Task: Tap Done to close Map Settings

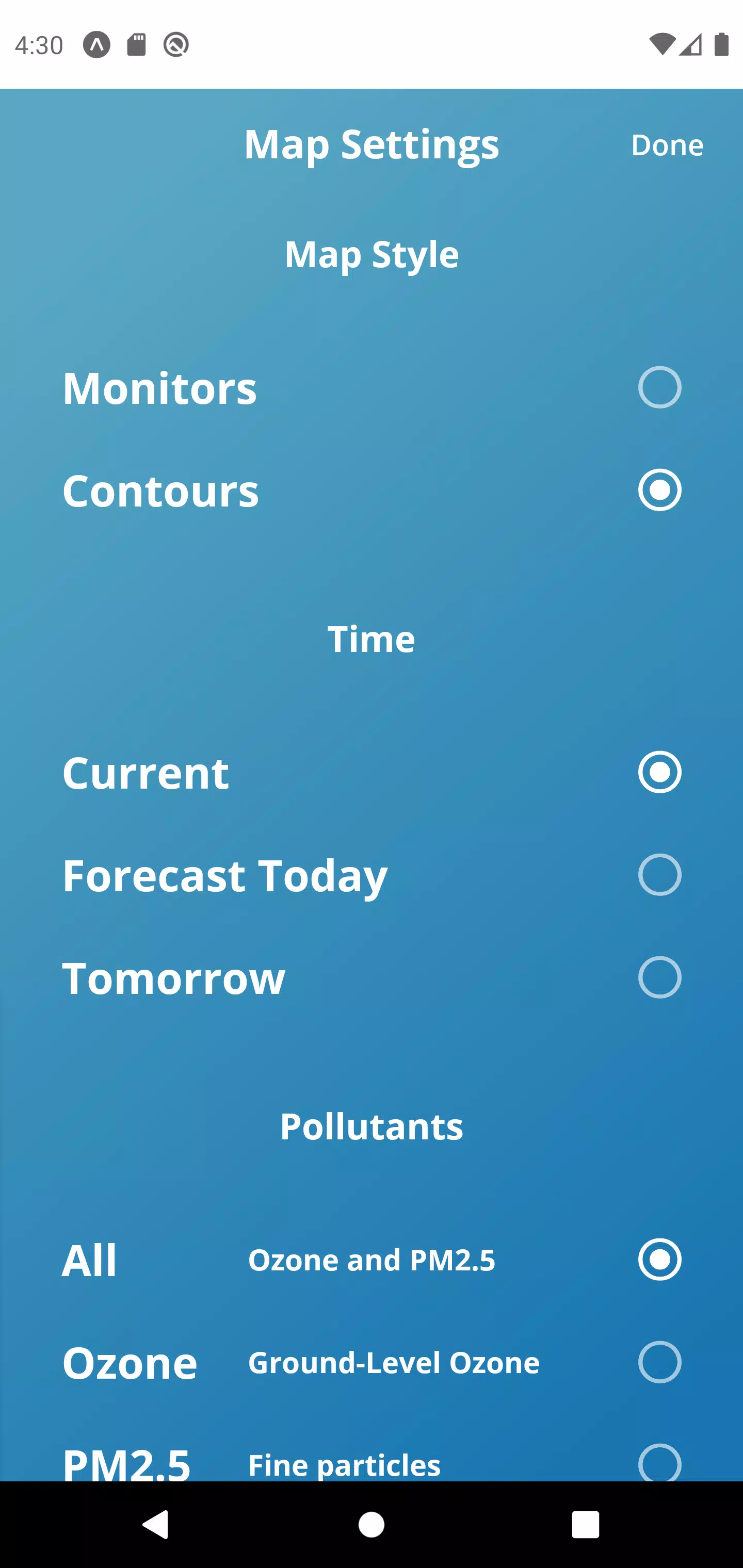Action: pos(667,145)
